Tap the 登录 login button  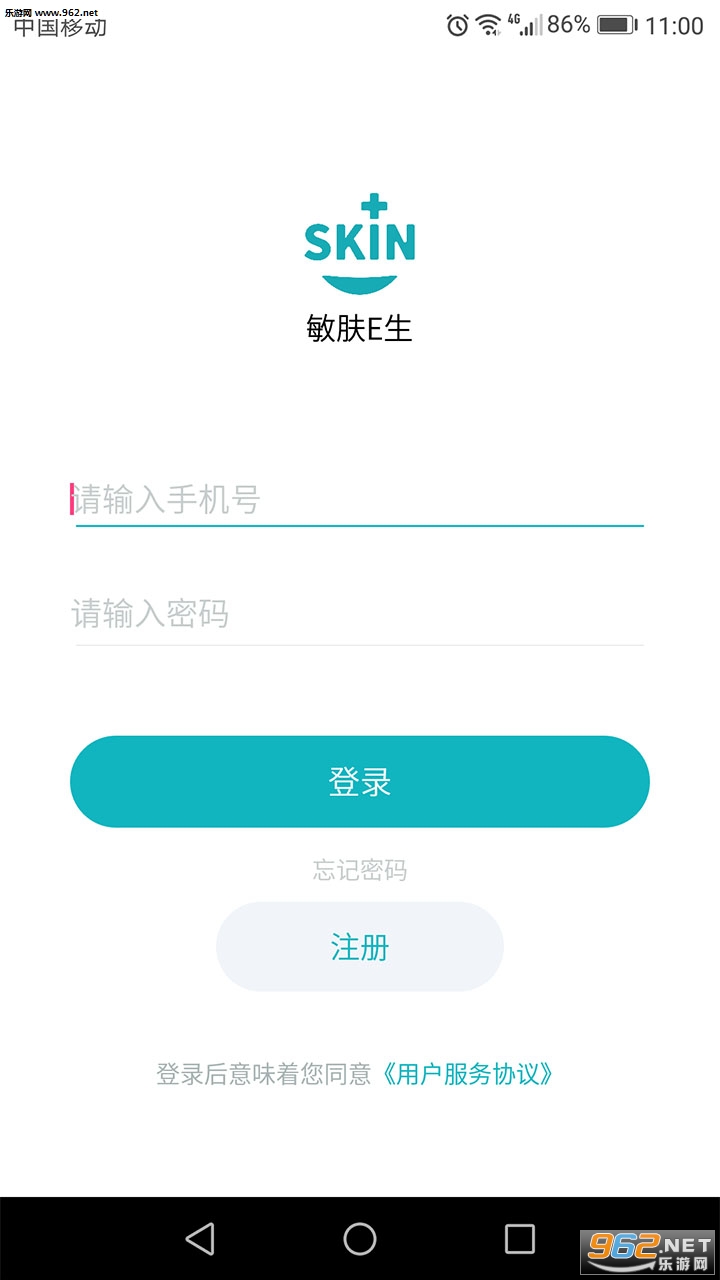click(360, 782)
